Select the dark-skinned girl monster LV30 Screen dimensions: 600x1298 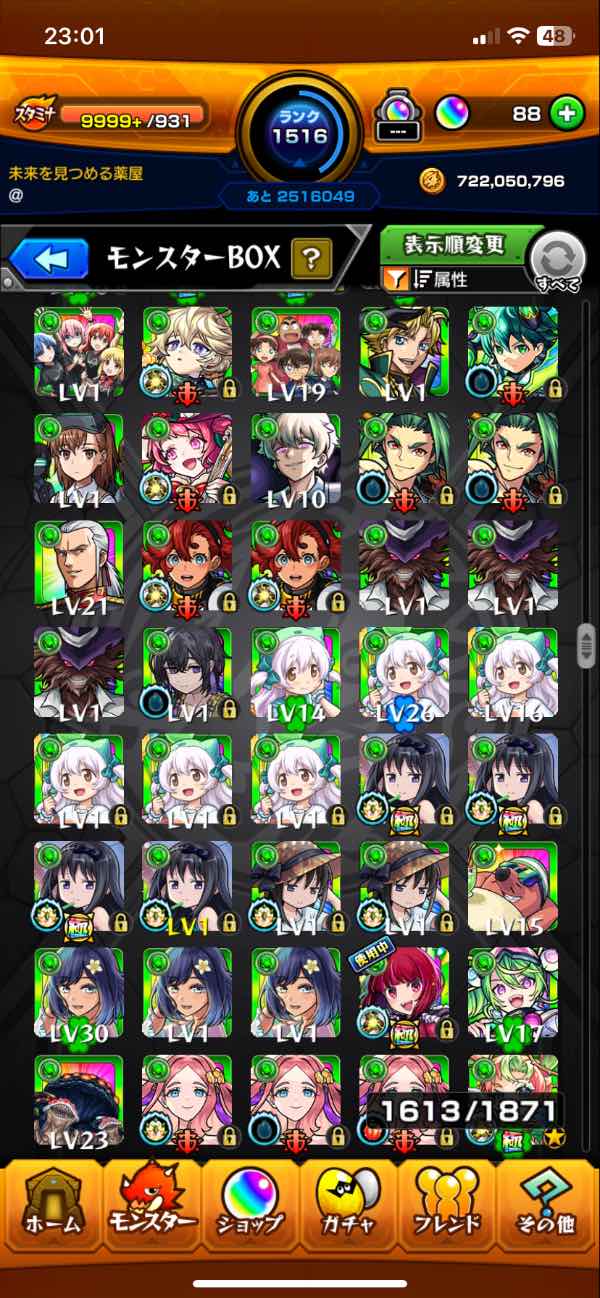[x=78, y=993]
